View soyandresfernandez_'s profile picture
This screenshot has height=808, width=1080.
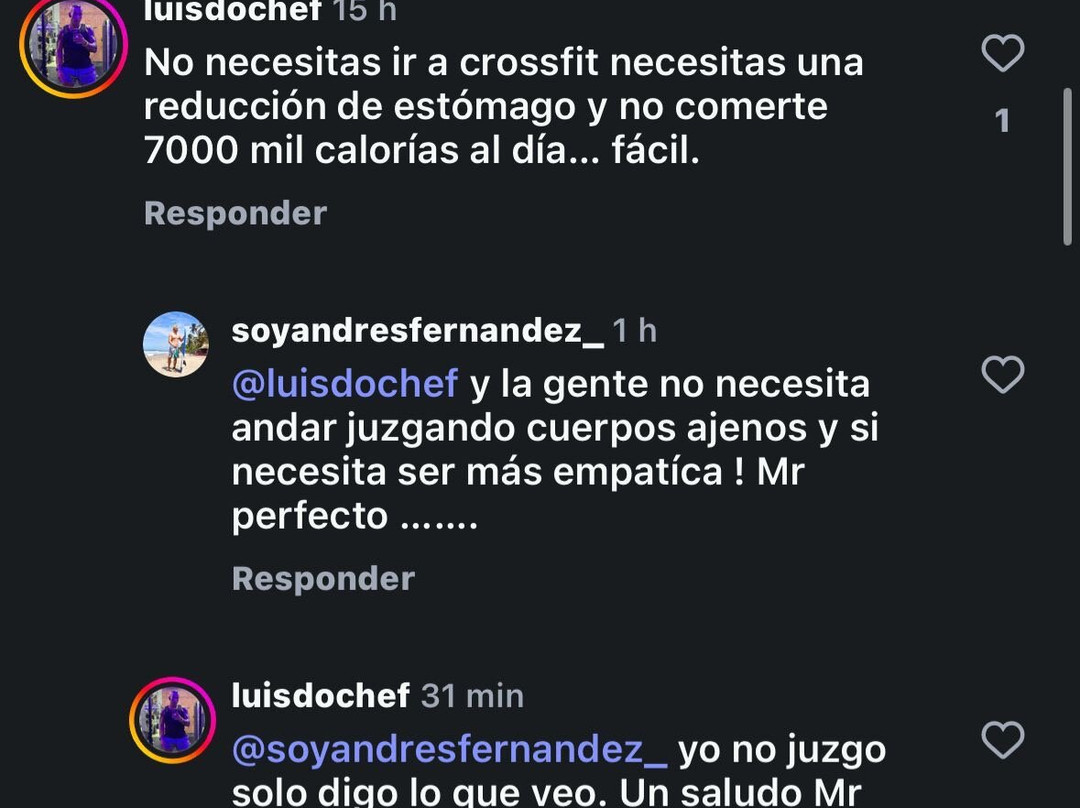pyautogui.click(x=176, y=344)
